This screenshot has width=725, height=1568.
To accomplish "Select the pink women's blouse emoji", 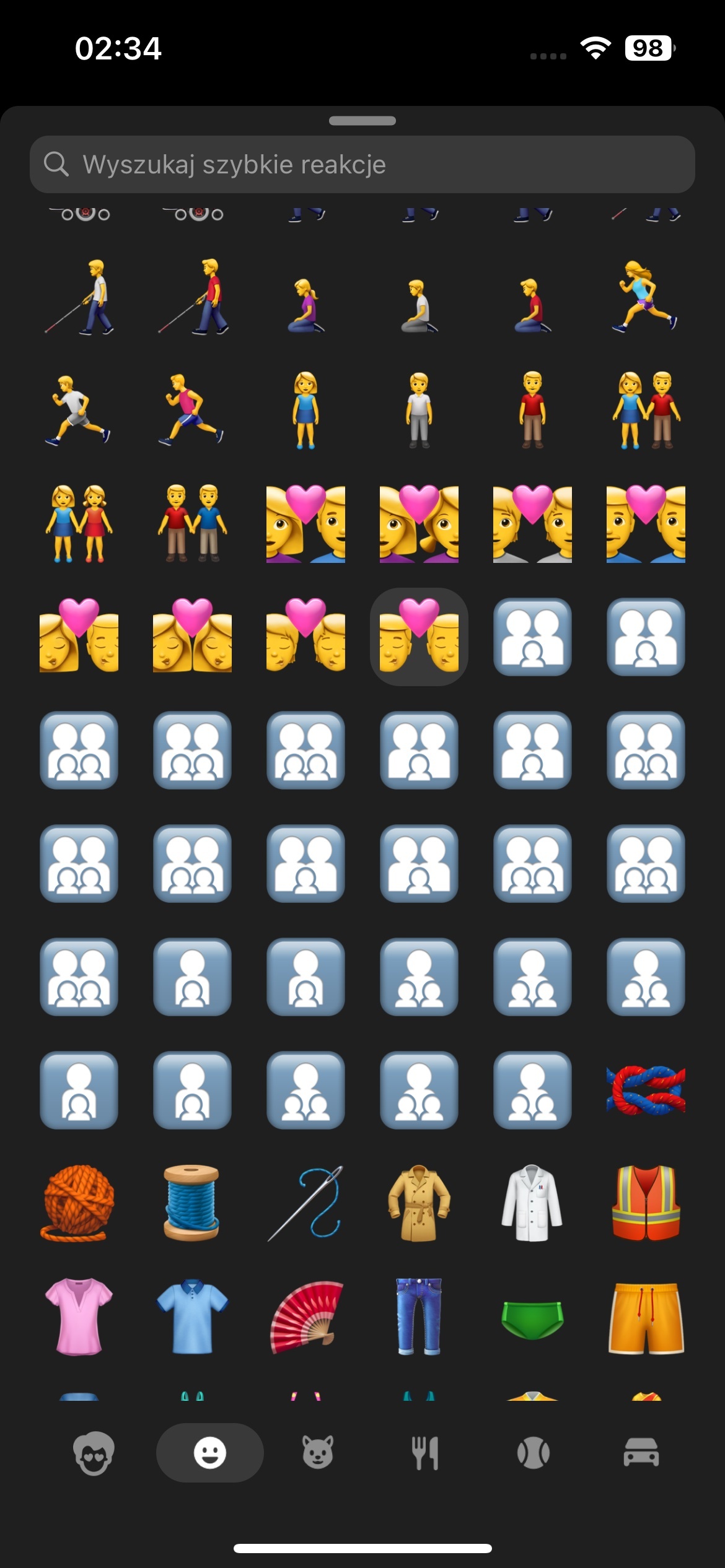I will pos(79,1317).
